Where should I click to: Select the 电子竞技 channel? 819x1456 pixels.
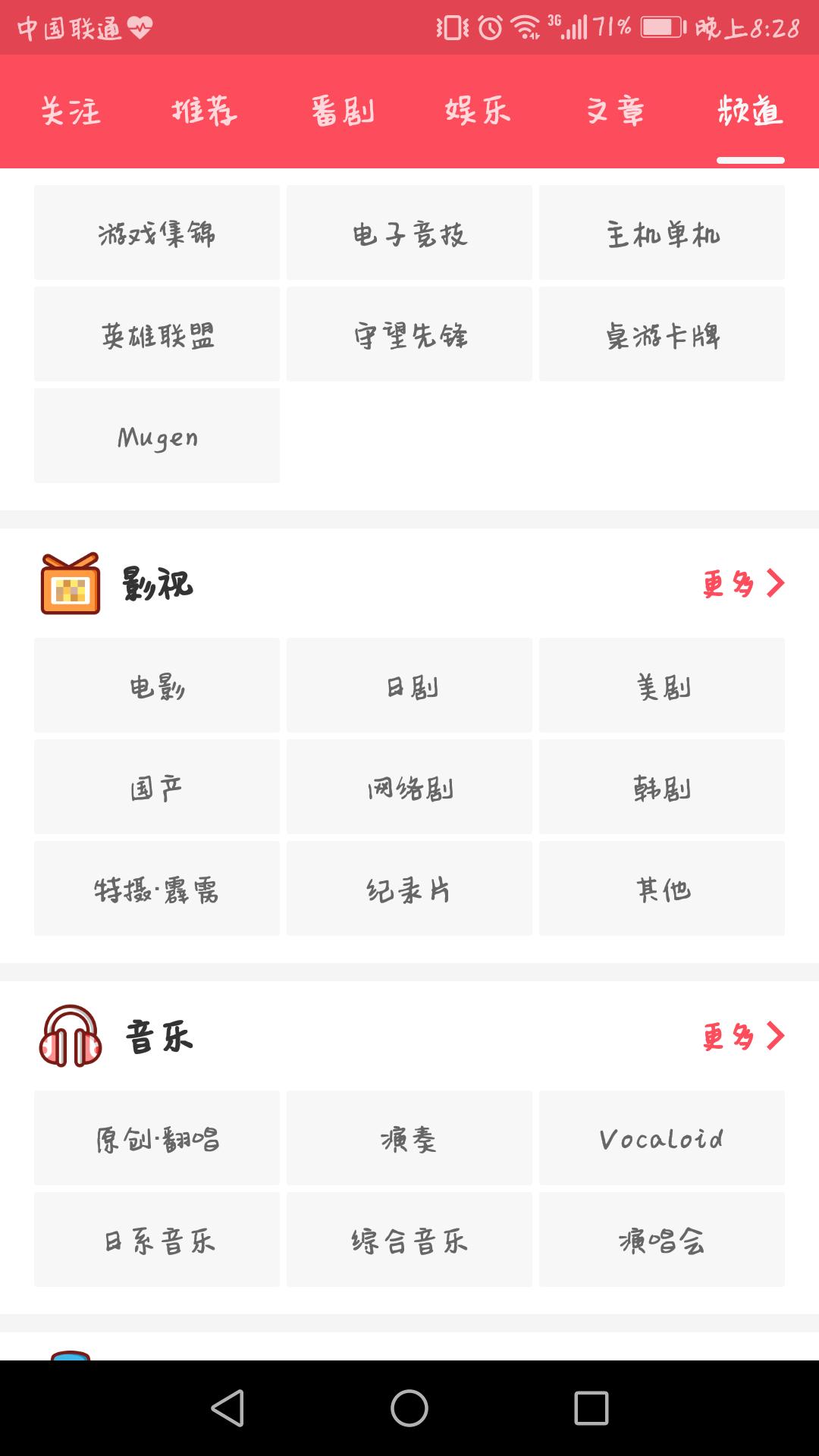click(x=409, y=233)
